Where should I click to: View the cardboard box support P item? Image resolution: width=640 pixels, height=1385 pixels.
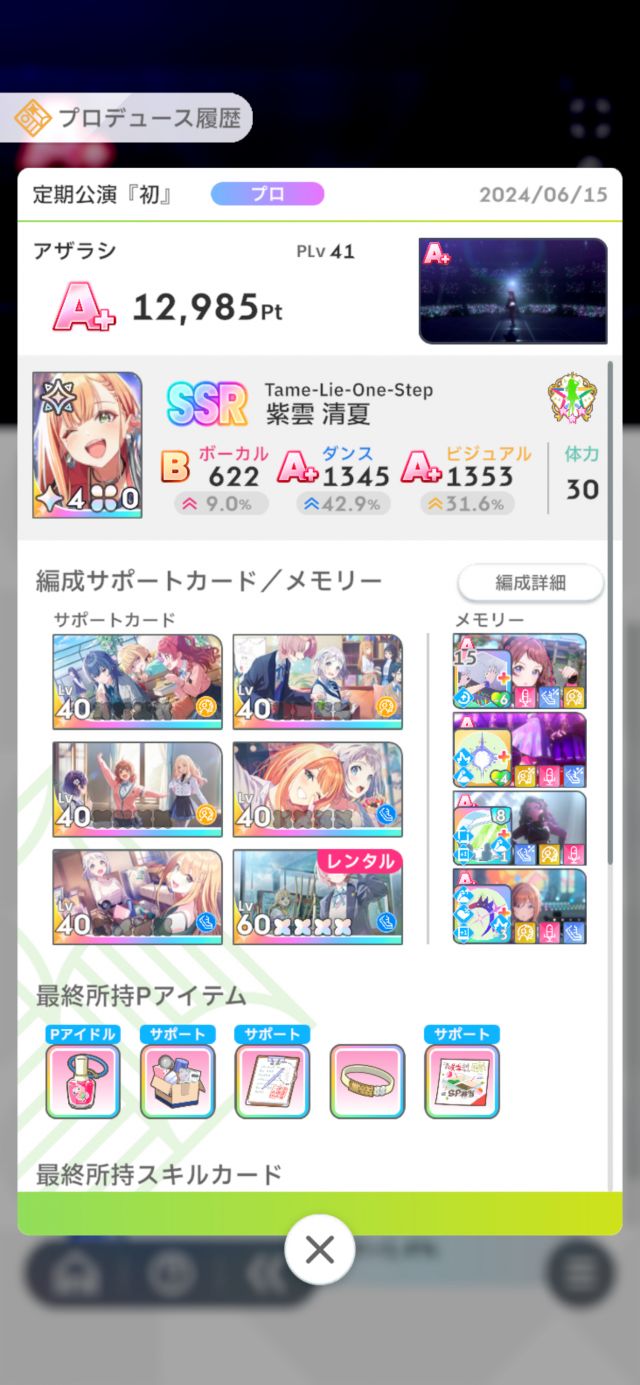click(177, 1080)
